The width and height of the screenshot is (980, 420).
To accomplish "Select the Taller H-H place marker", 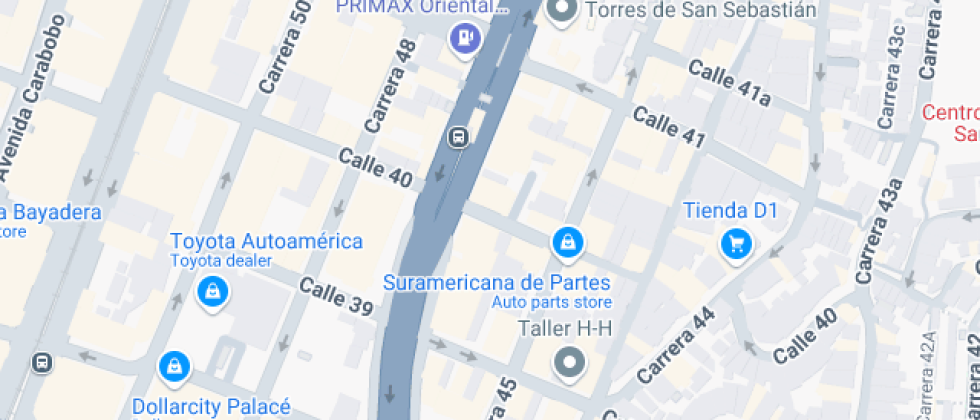I will [570, 362].
